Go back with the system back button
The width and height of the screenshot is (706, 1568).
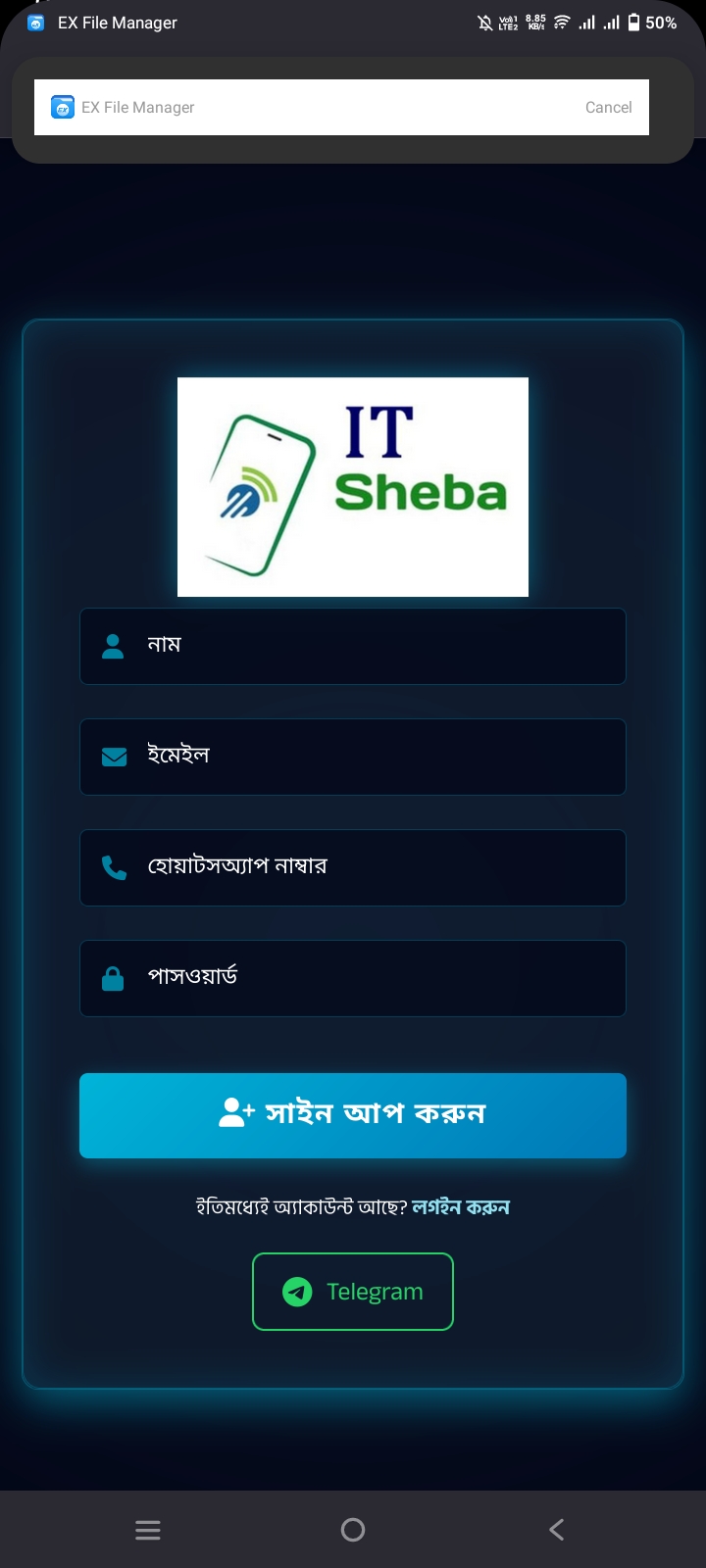click(556, 1530)
